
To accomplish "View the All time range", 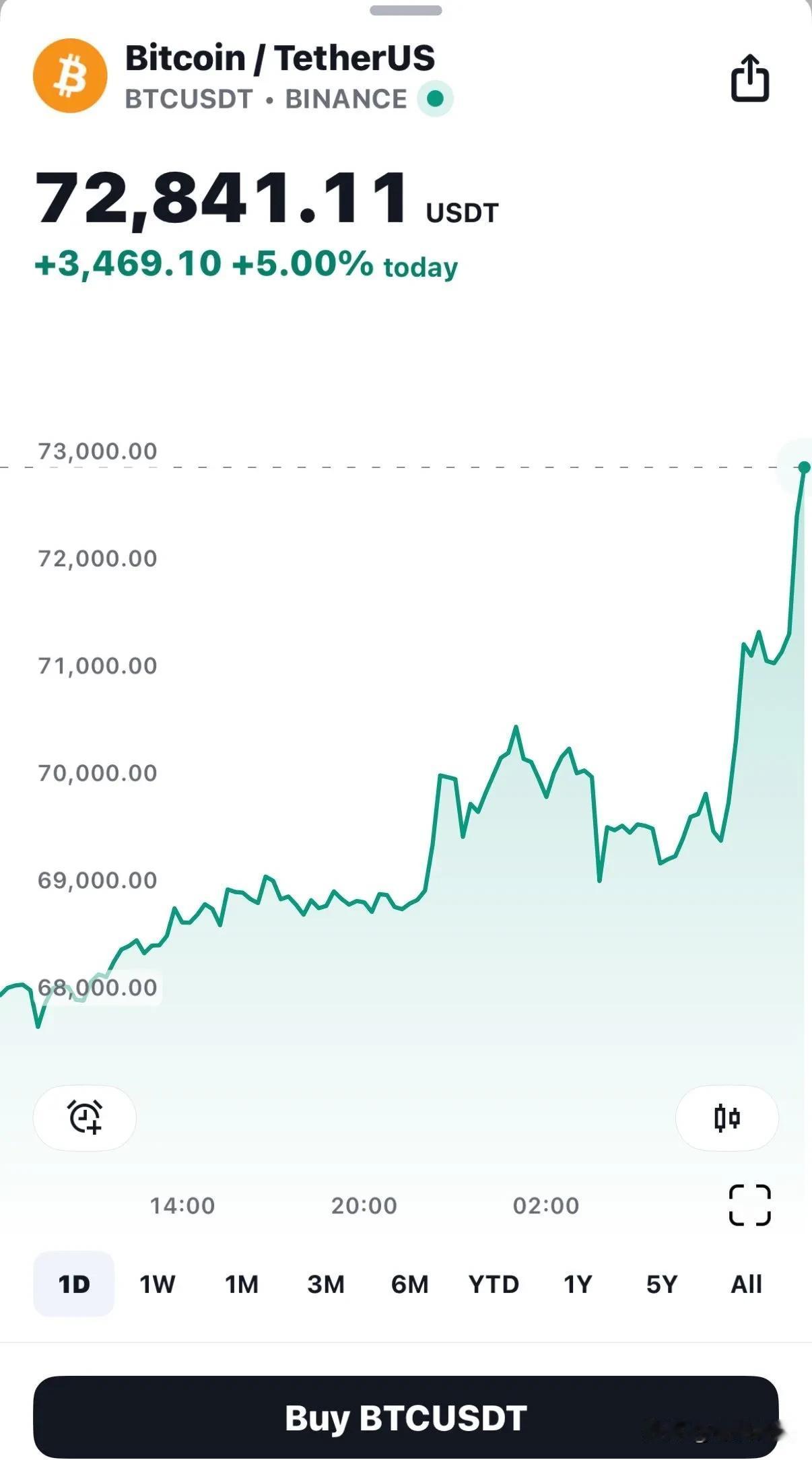I will (x=746, y=1284).
